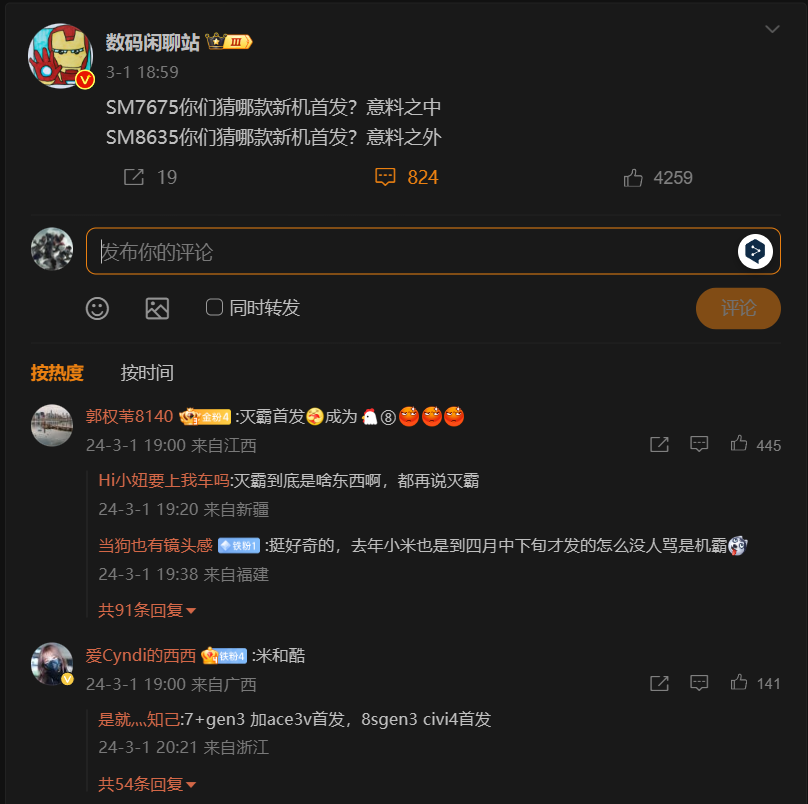Sort comments by 按热度
808x804 pixels.
pyautogui.click(x=57, y=373)
